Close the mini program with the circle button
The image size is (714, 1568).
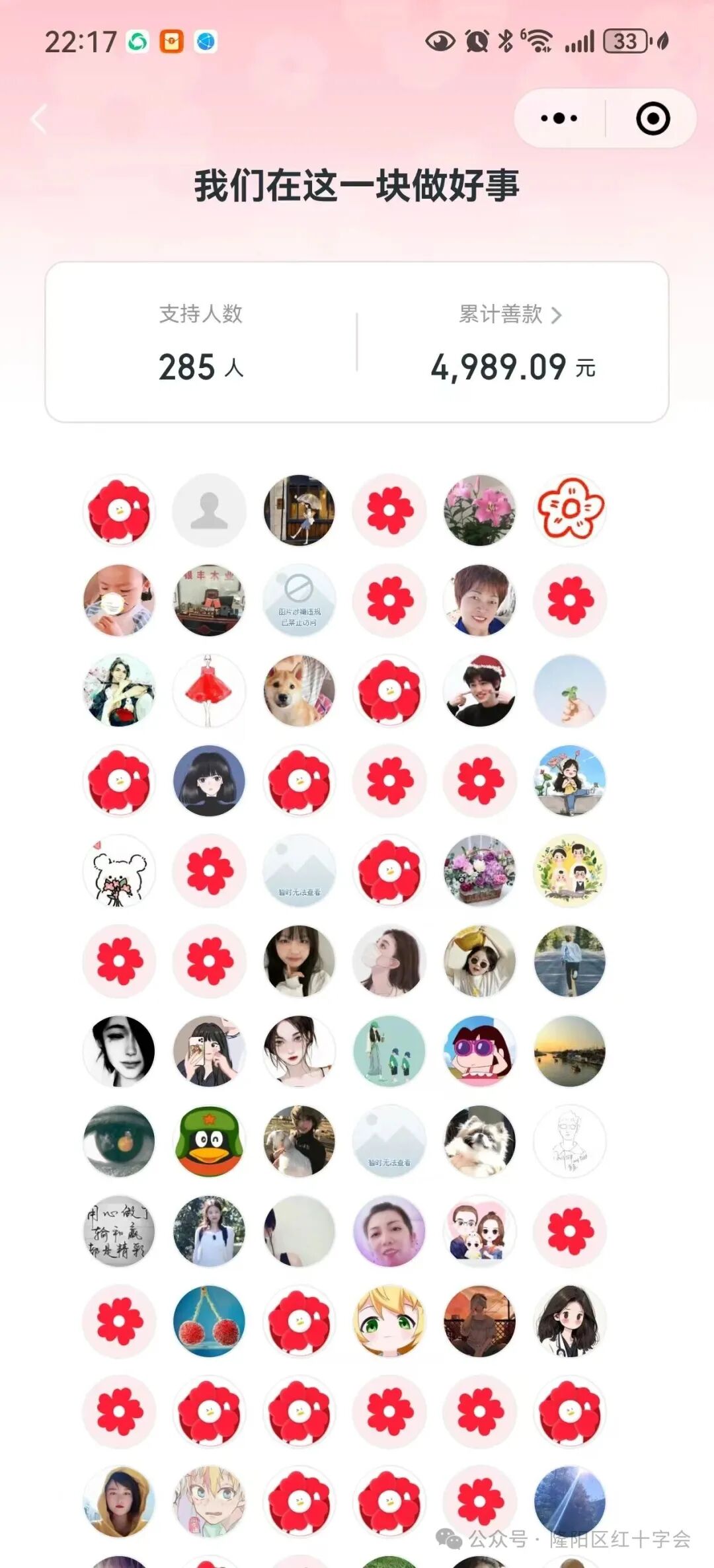click(653, 119)
